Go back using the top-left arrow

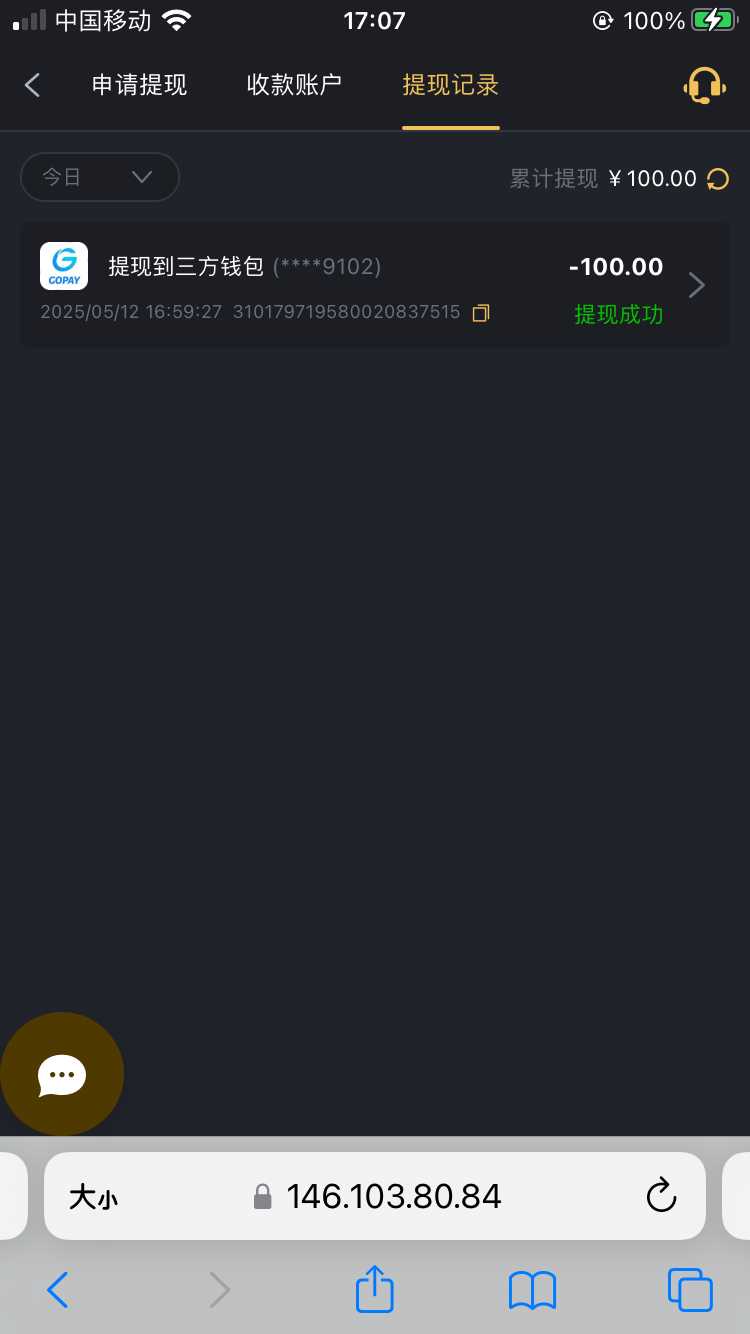coord(32,85)
